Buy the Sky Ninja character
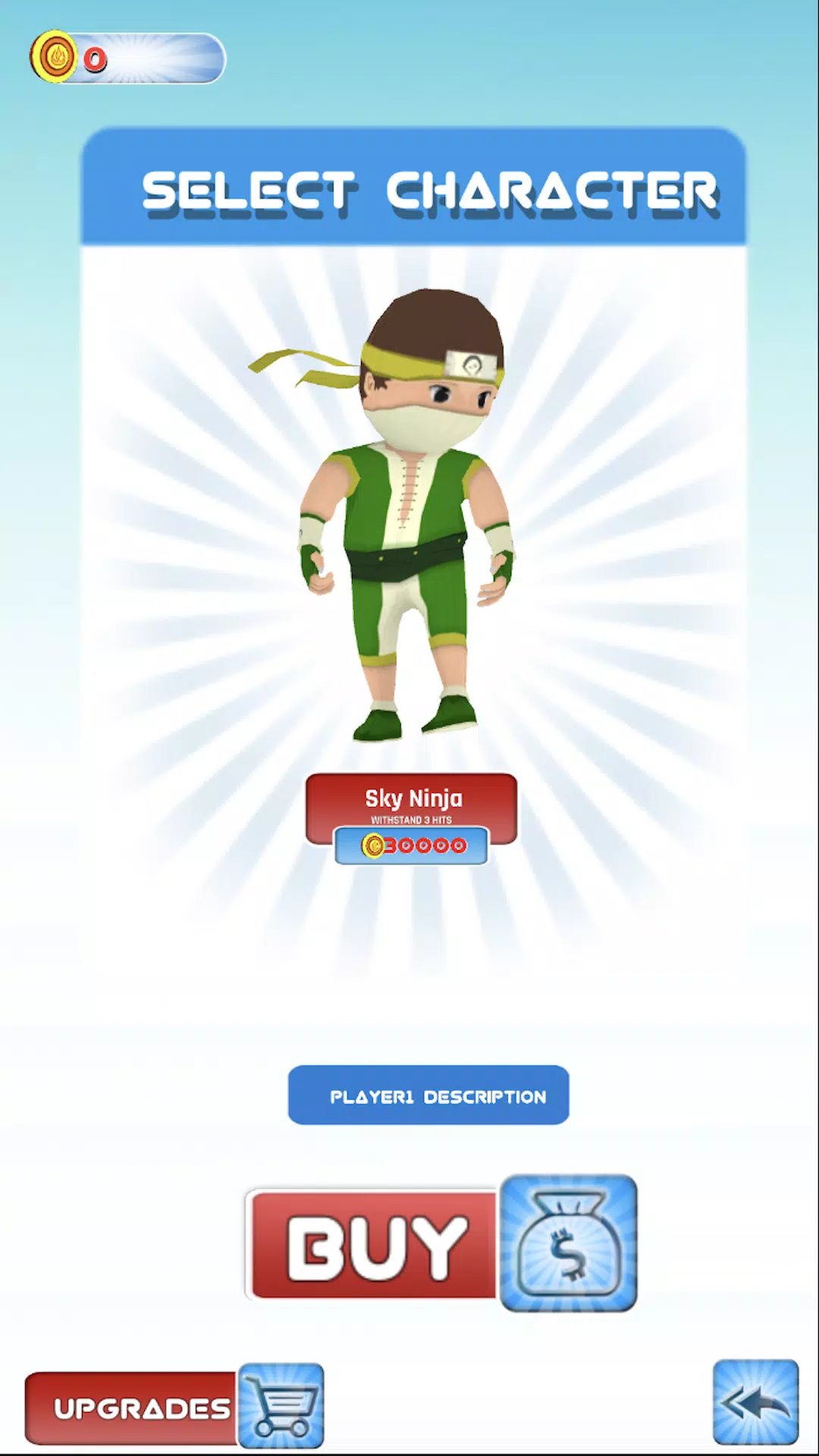 tap(374, 1245)
